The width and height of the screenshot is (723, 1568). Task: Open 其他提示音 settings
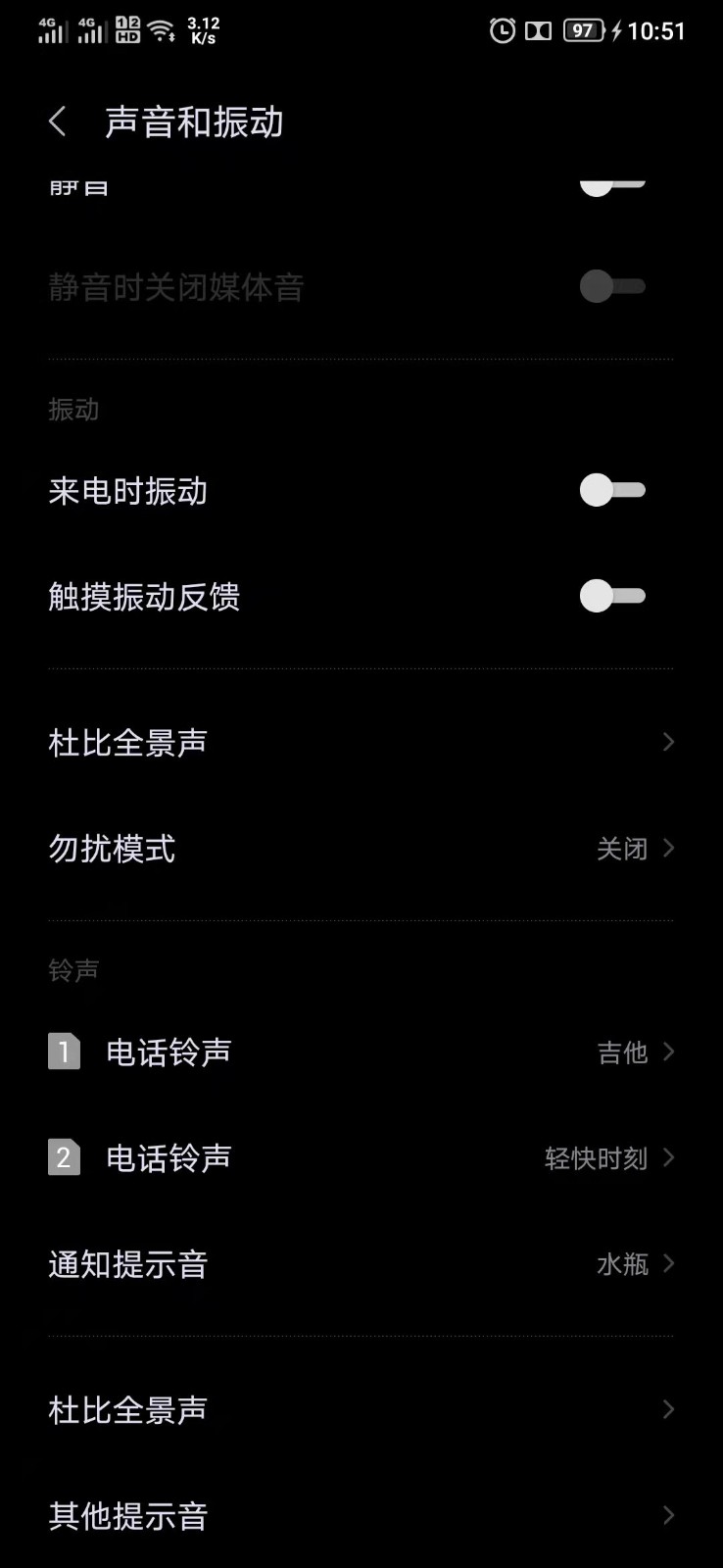pos(361,1516)
